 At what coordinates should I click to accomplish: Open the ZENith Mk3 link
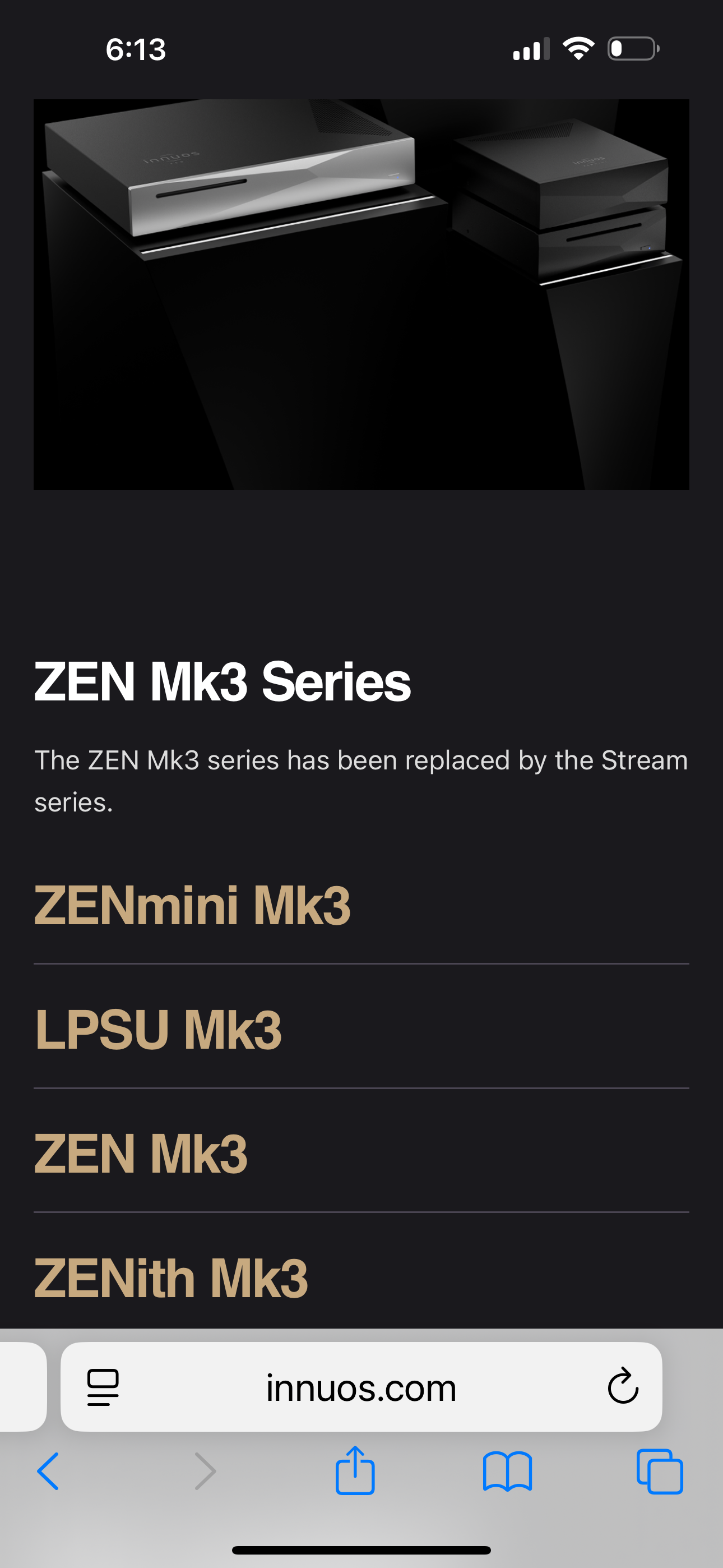(x=171, y=1278)
